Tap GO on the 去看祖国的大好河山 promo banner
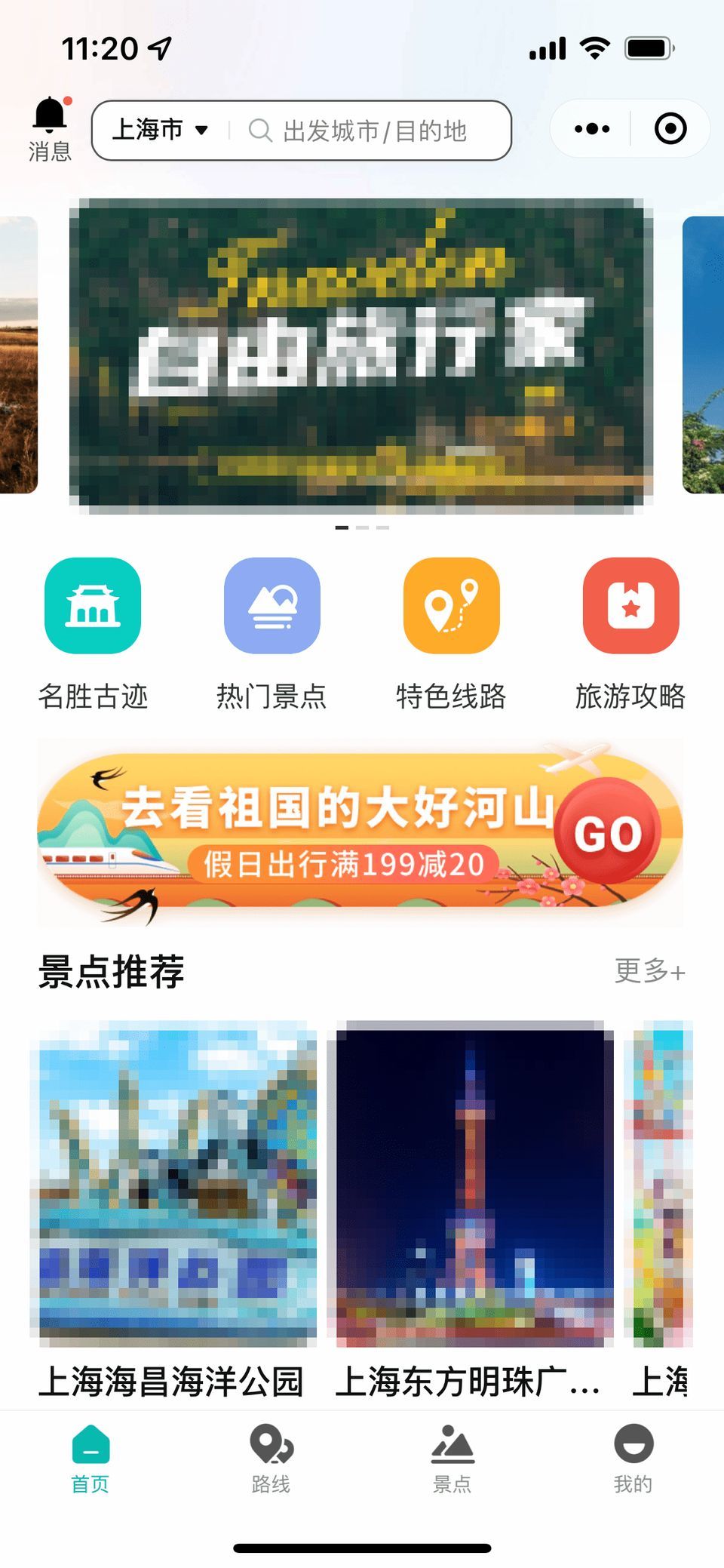This screenshot has height=1568, width=724. 608,833
